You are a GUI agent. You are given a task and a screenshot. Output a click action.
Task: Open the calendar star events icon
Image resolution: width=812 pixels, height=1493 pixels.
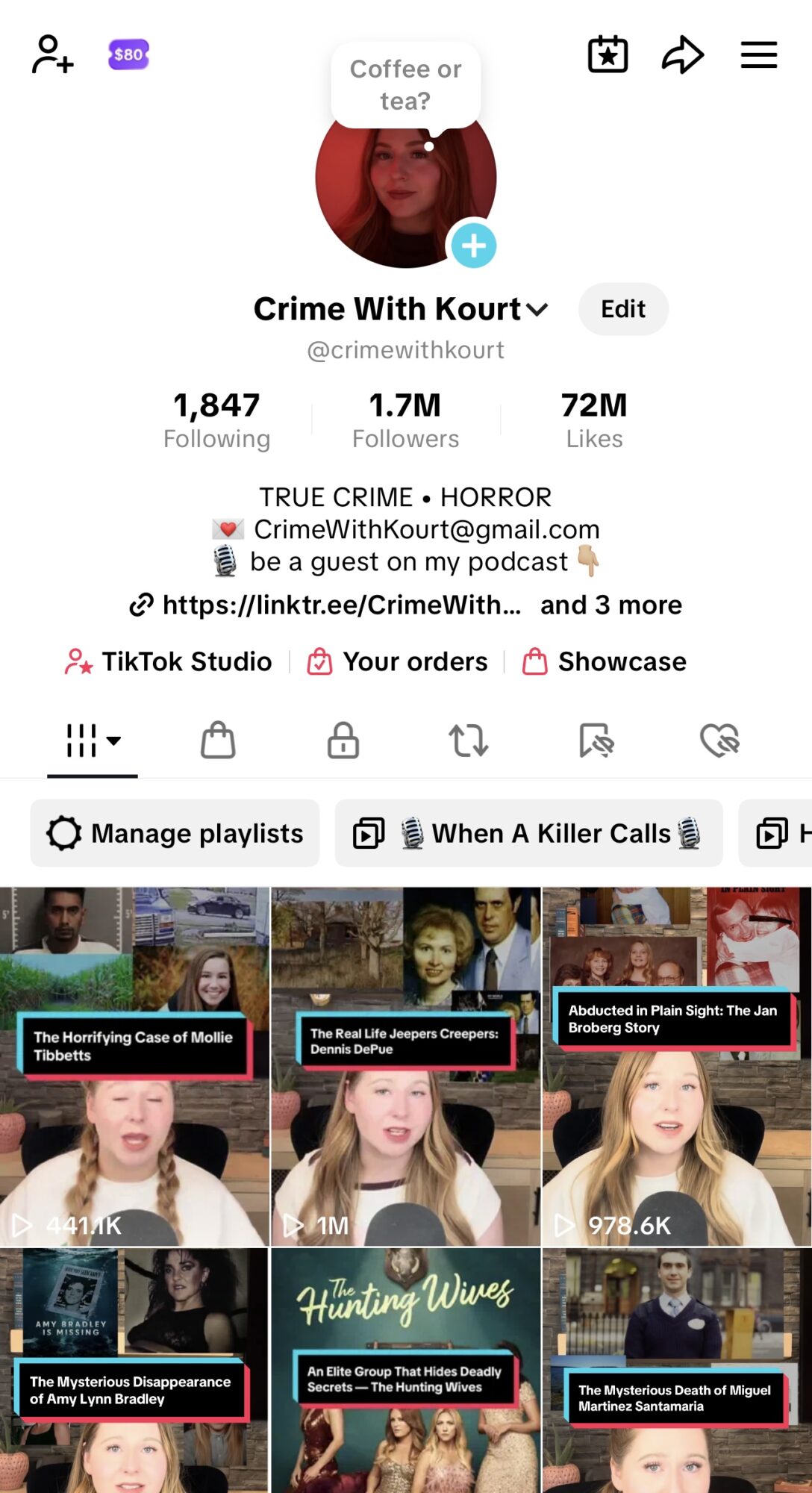tap(608, 54)
